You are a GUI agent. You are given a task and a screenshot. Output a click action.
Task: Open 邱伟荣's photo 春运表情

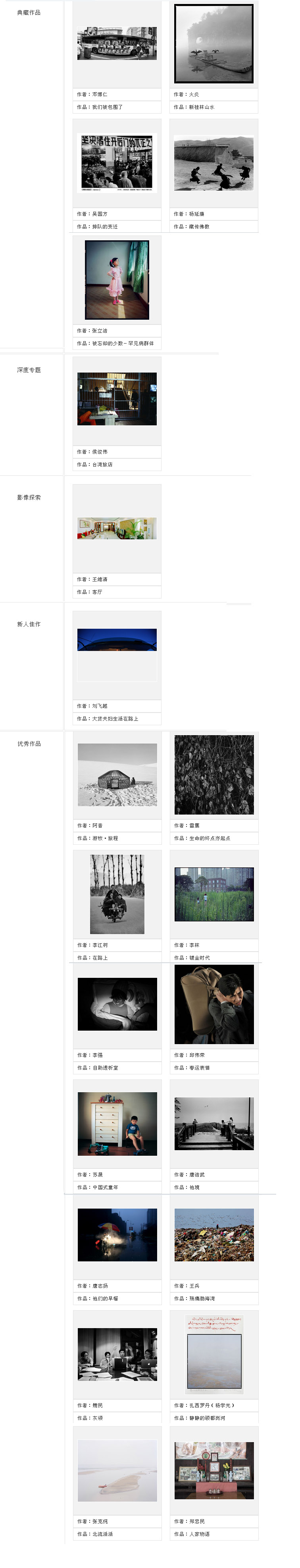click(x=213, y=1004)
